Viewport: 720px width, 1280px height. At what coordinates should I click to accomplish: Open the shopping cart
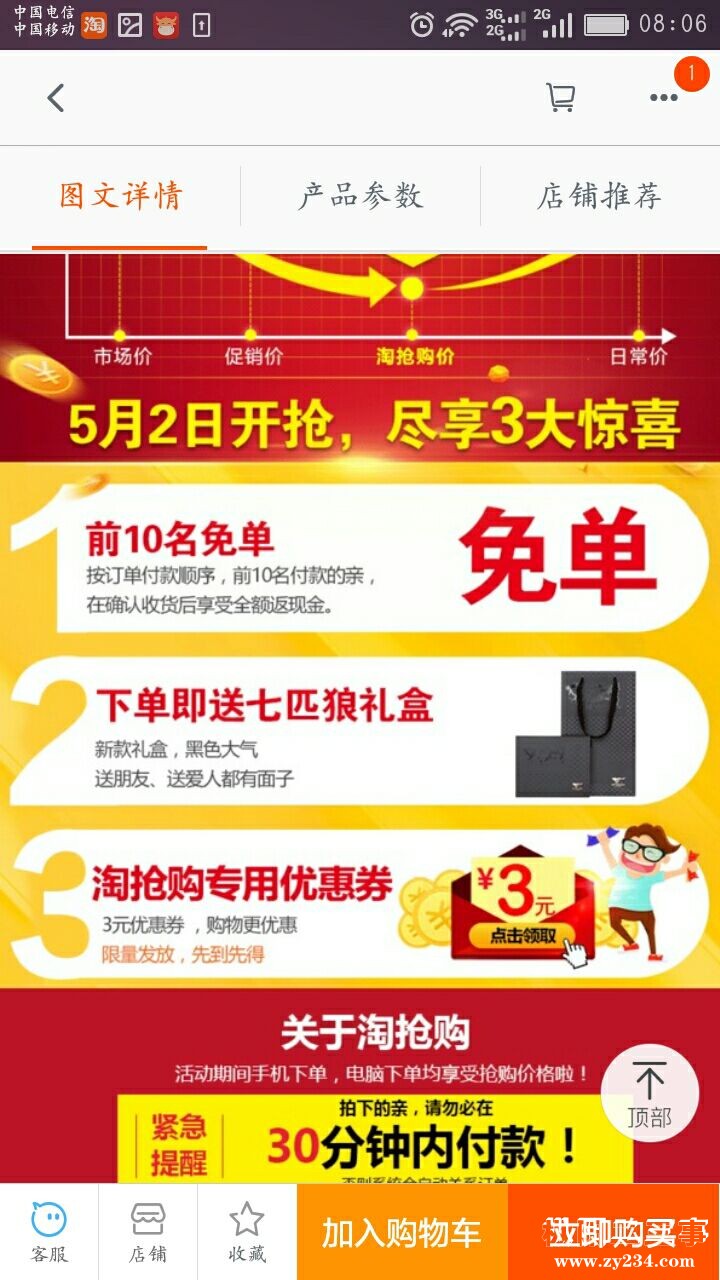click(x=560, y=98)
